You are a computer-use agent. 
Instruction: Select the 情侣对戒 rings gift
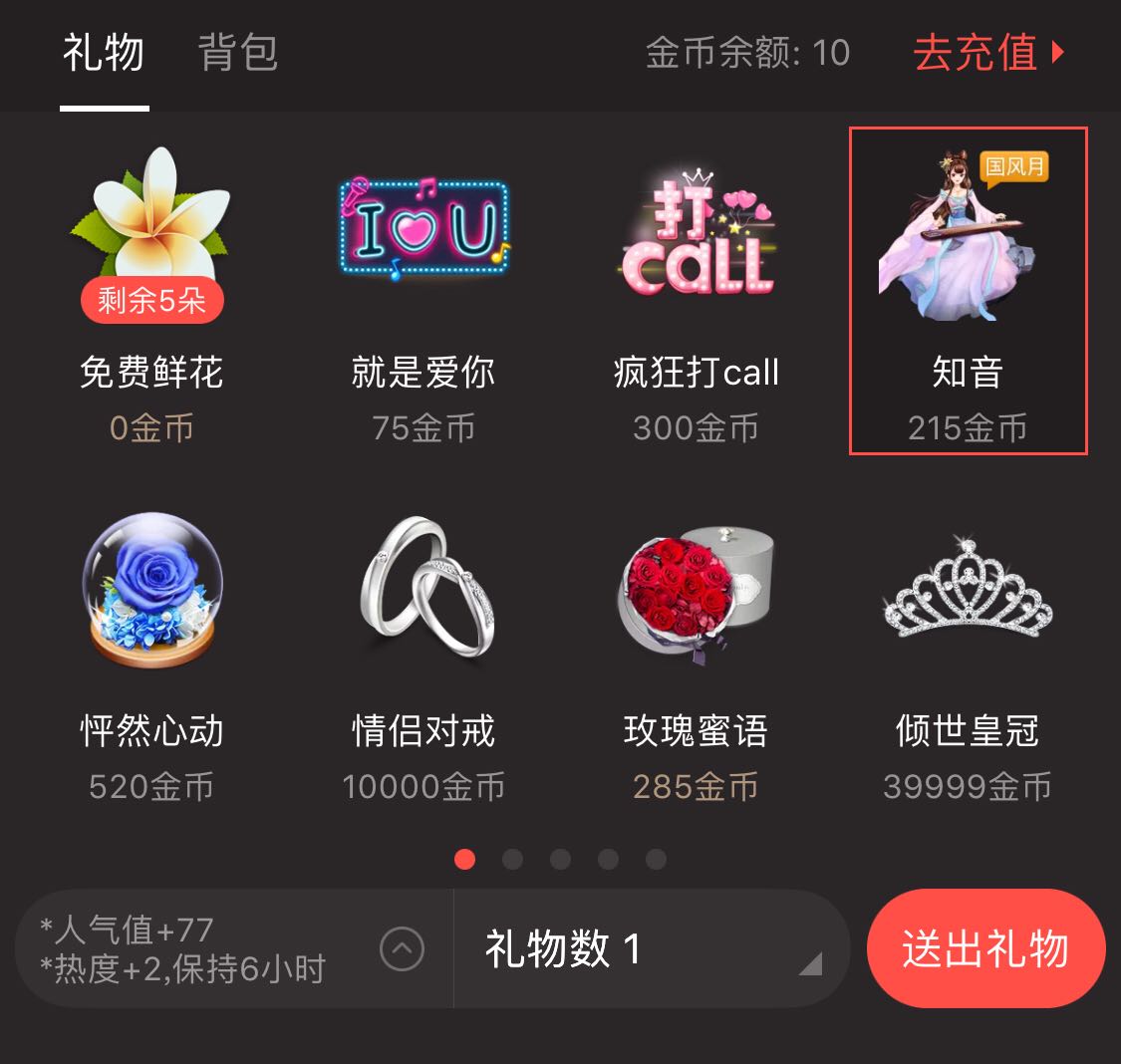click(x=423, y=648)
